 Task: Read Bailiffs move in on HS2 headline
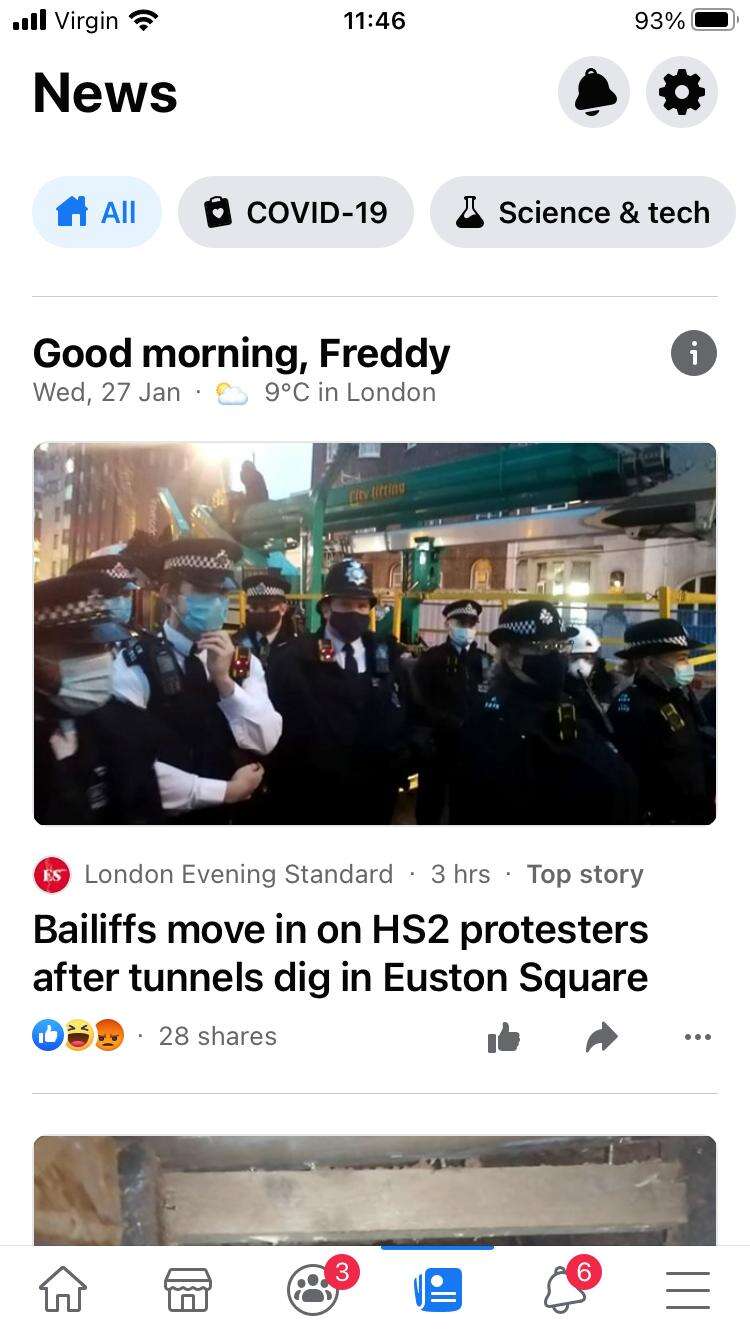(340, 953)
